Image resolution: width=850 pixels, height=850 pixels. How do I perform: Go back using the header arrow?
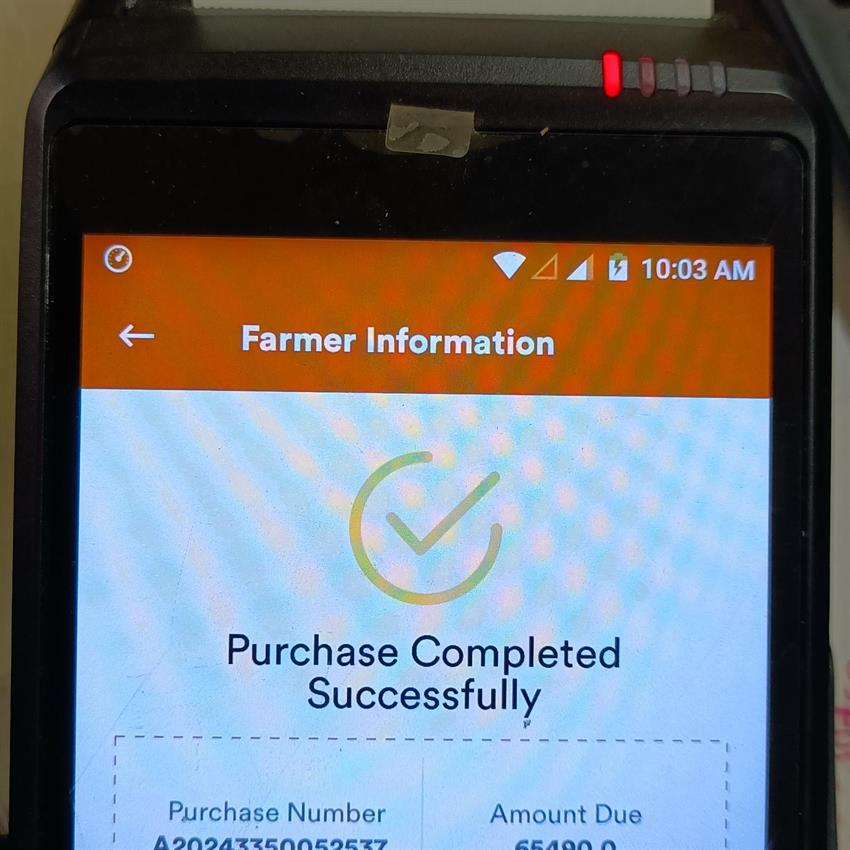click(136, 337)
